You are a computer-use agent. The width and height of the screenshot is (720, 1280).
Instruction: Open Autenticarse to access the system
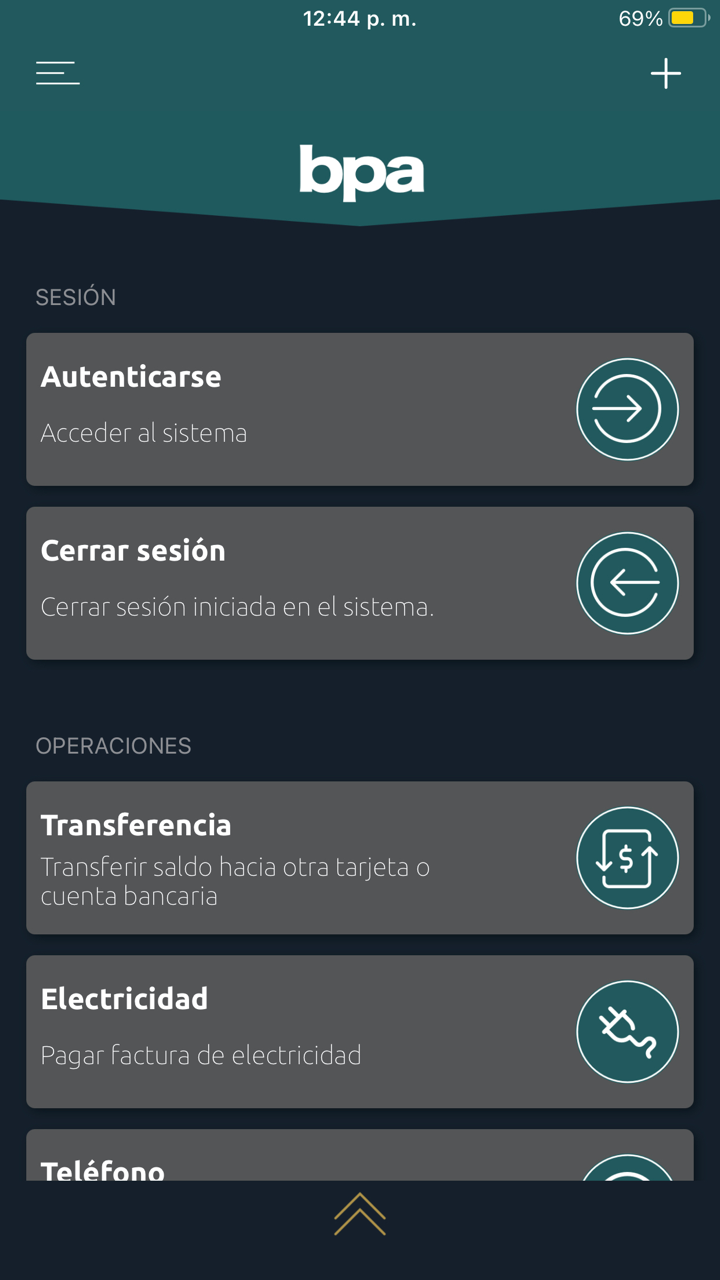tap(300, 409)
